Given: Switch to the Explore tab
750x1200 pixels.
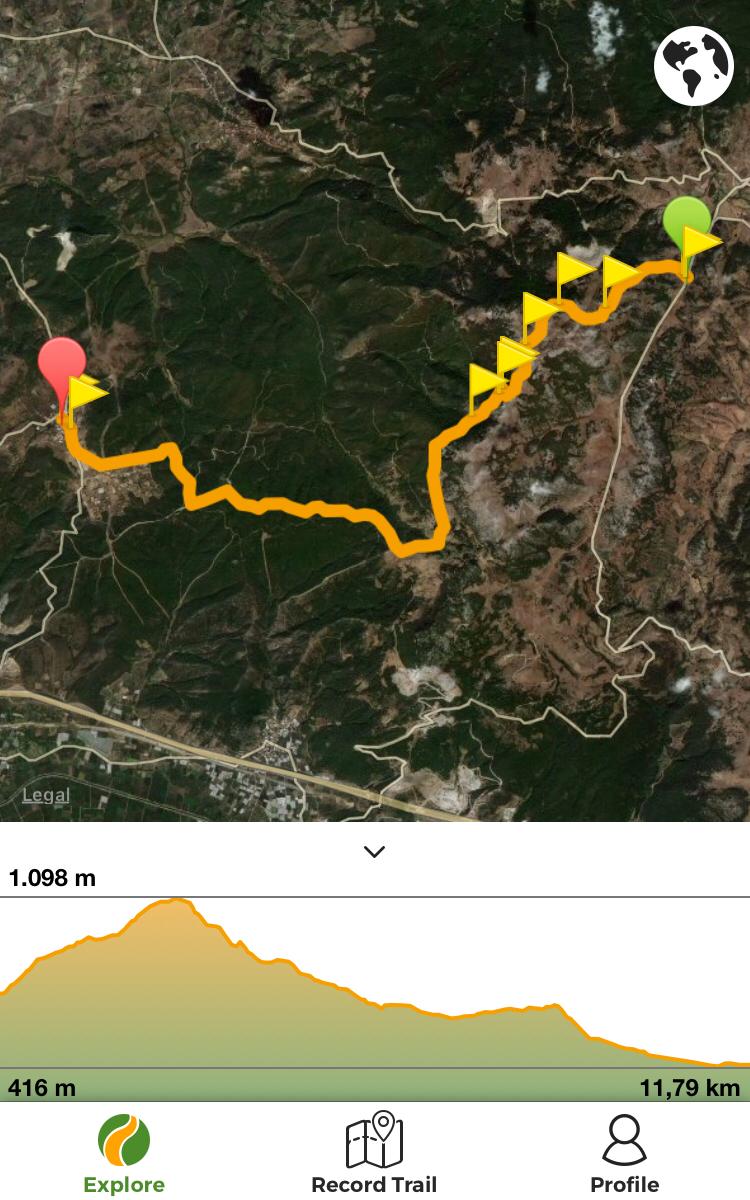Looking at the screenshot, I should 124,1153.
